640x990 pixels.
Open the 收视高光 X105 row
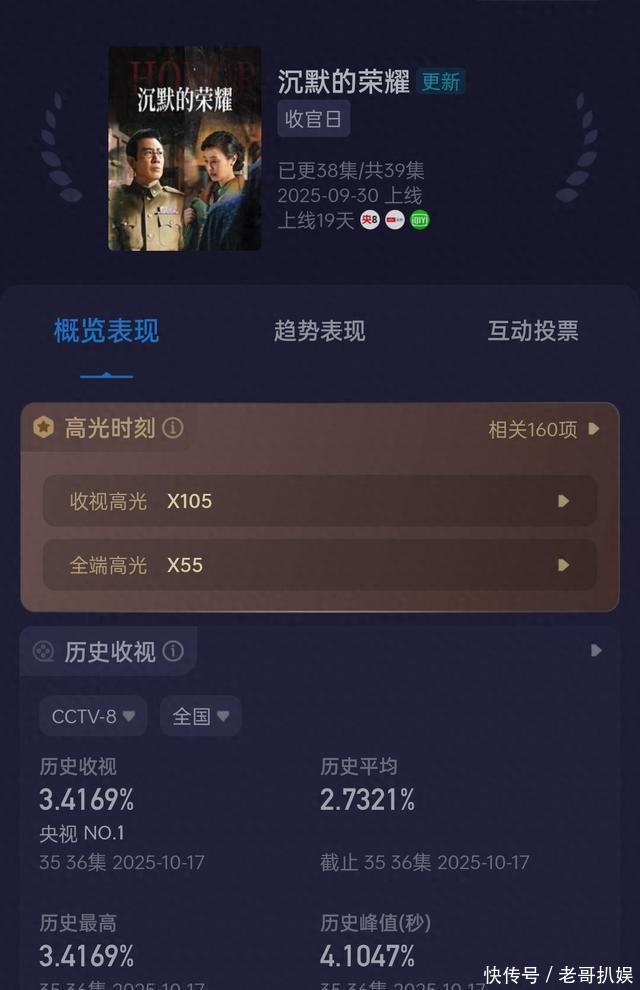pyautogui.click(x=319, y=501)
